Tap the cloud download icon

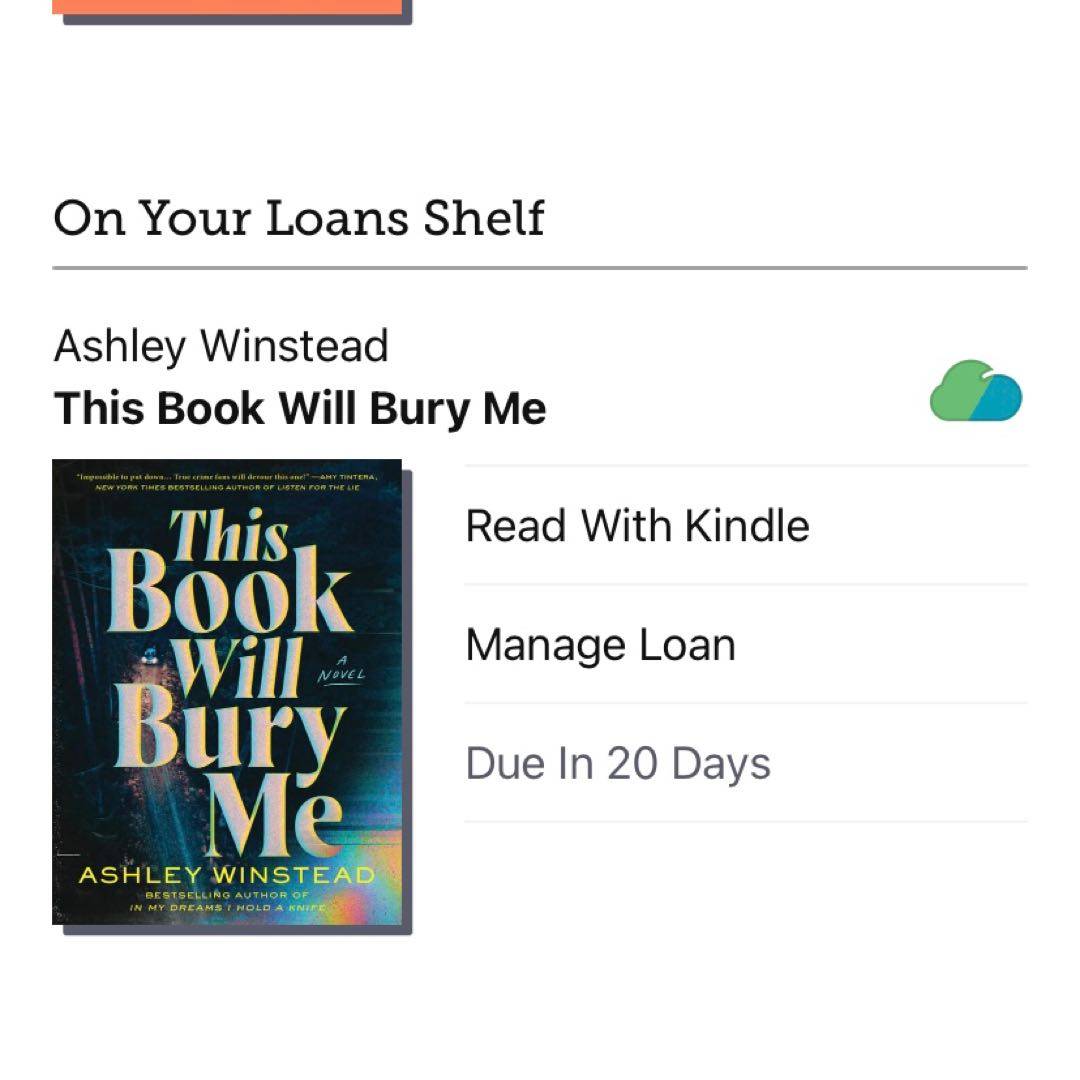(975, 392)
